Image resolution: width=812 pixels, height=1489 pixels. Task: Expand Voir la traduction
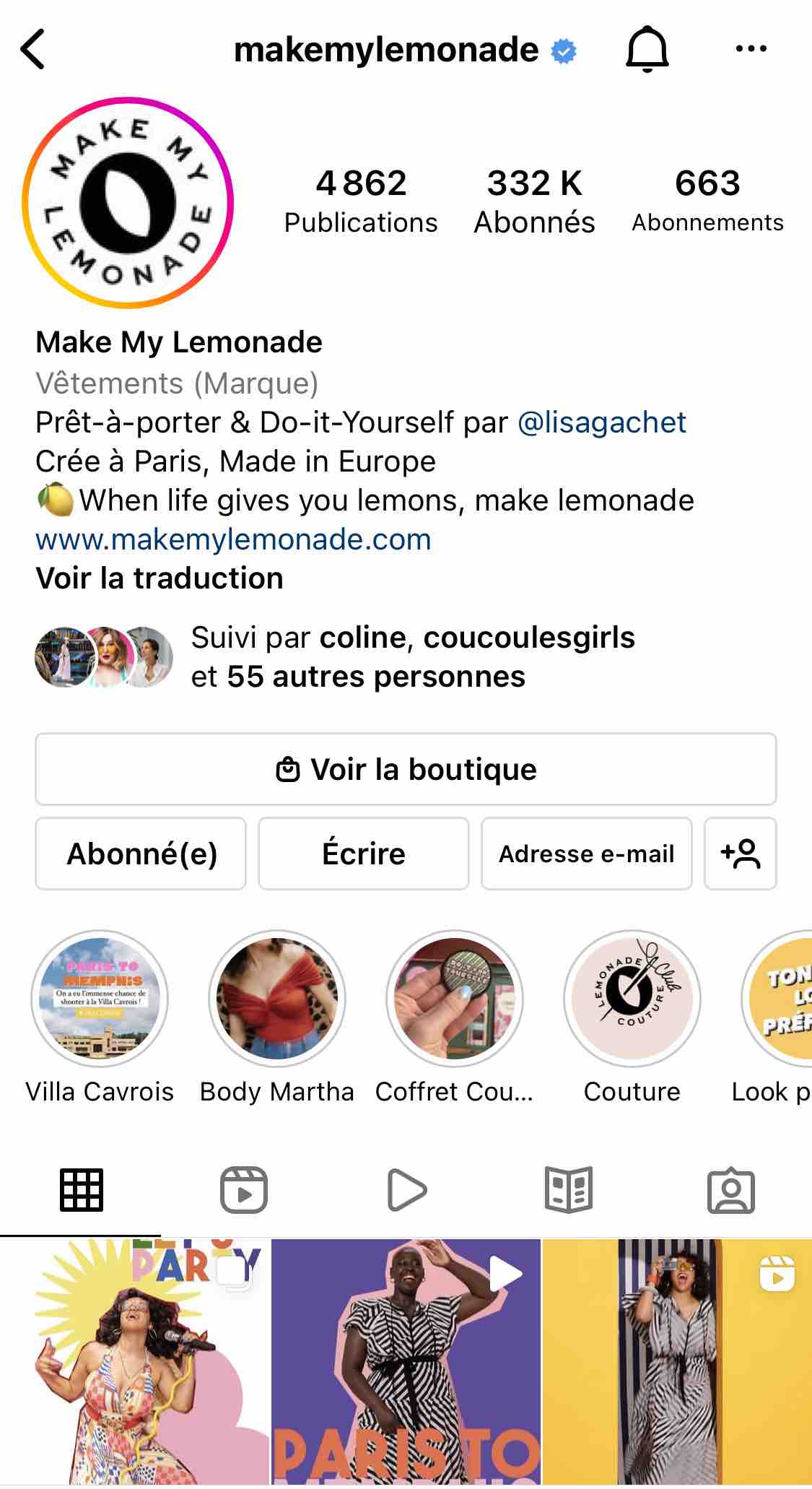click(159, 578)
